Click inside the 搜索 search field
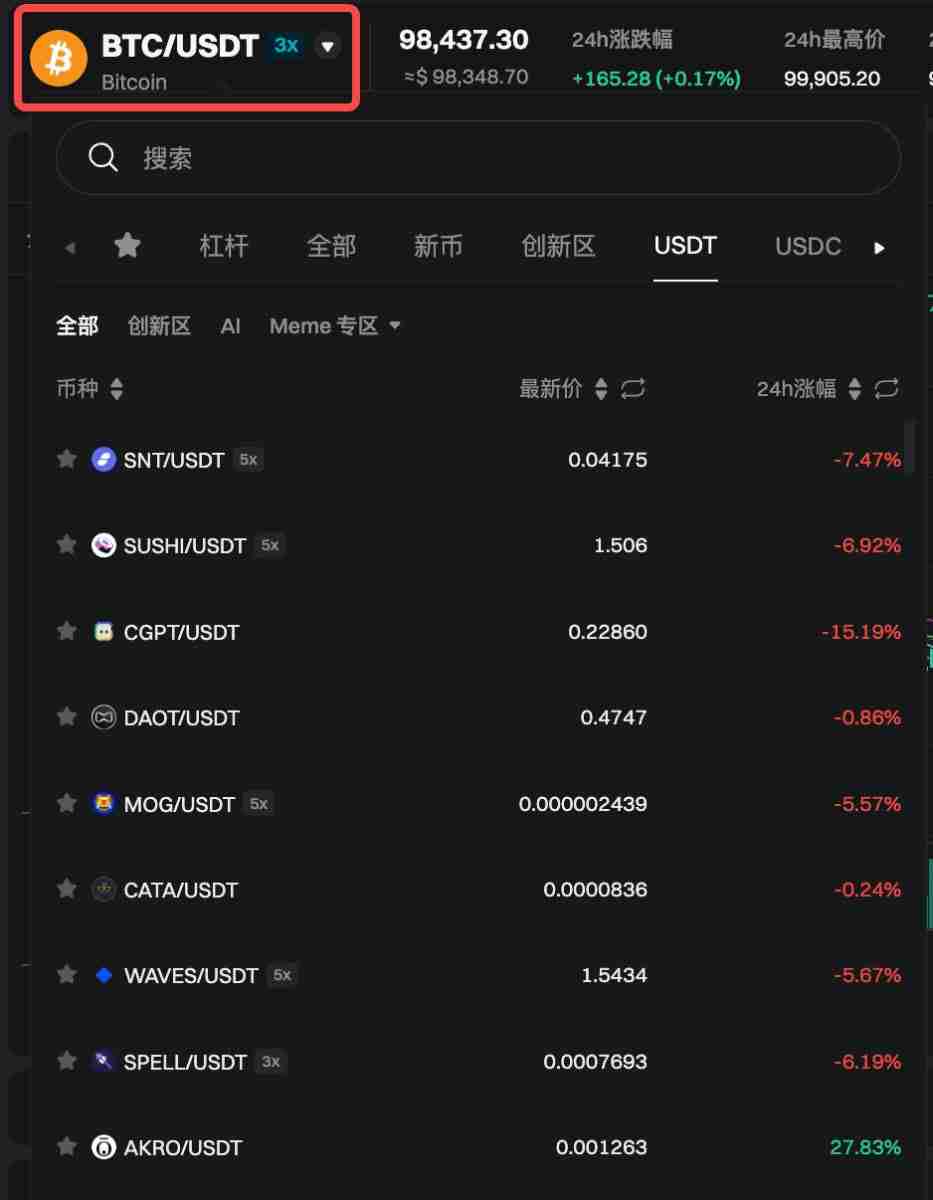This screenshot has height=1200, width=933. 400,157
